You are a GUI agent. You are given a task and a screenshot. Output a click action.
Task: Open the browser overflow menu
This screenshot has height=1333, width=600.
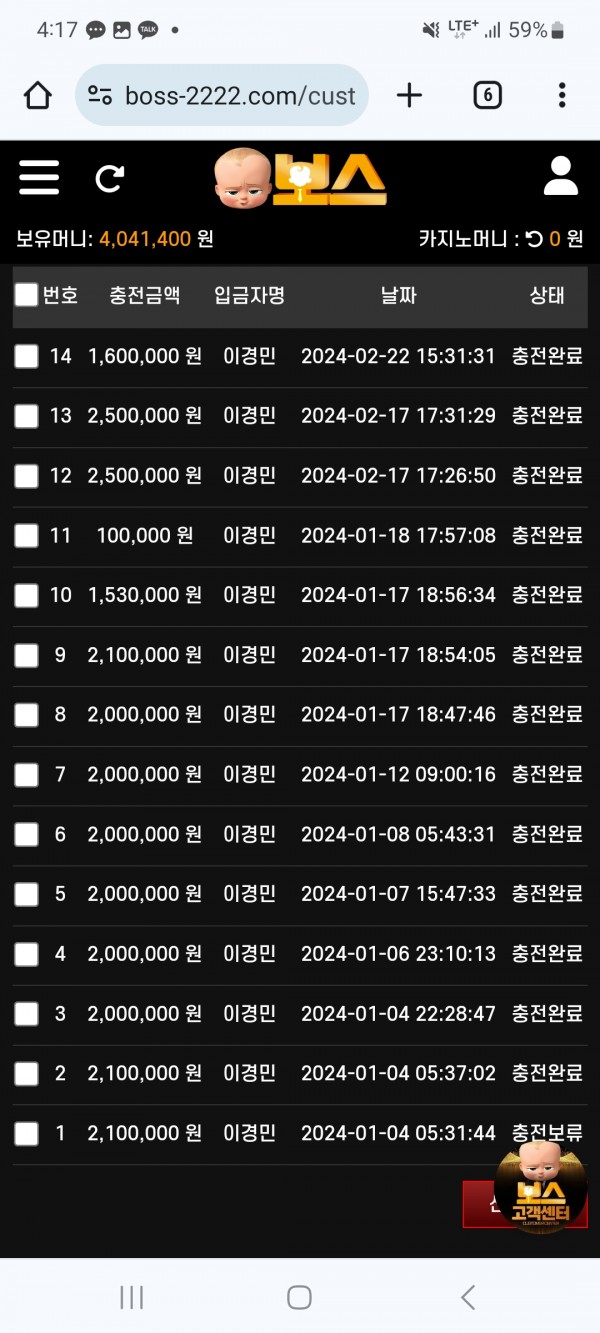(x=562, y=96)
